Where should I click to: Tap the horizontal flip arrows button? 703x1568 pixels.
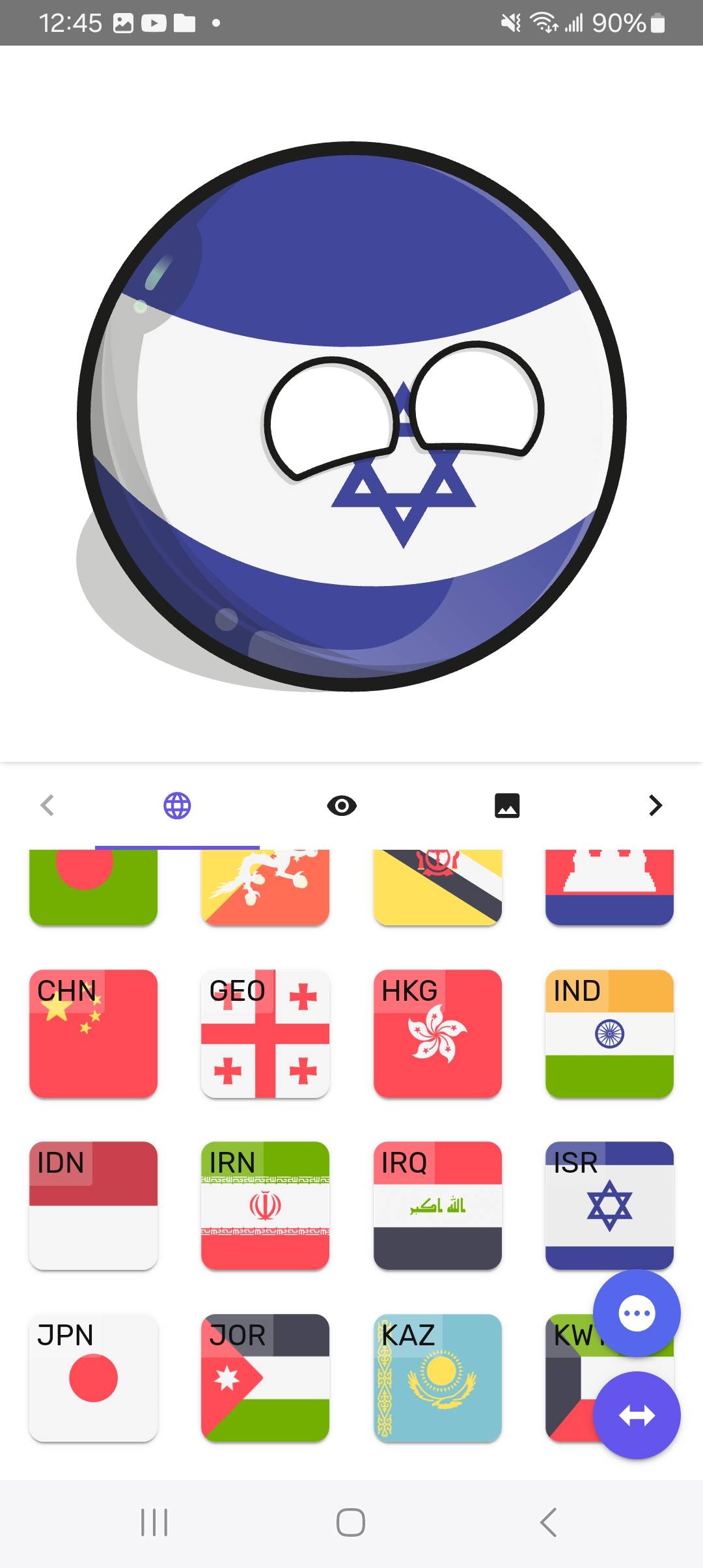click(x=636, y=1415)
